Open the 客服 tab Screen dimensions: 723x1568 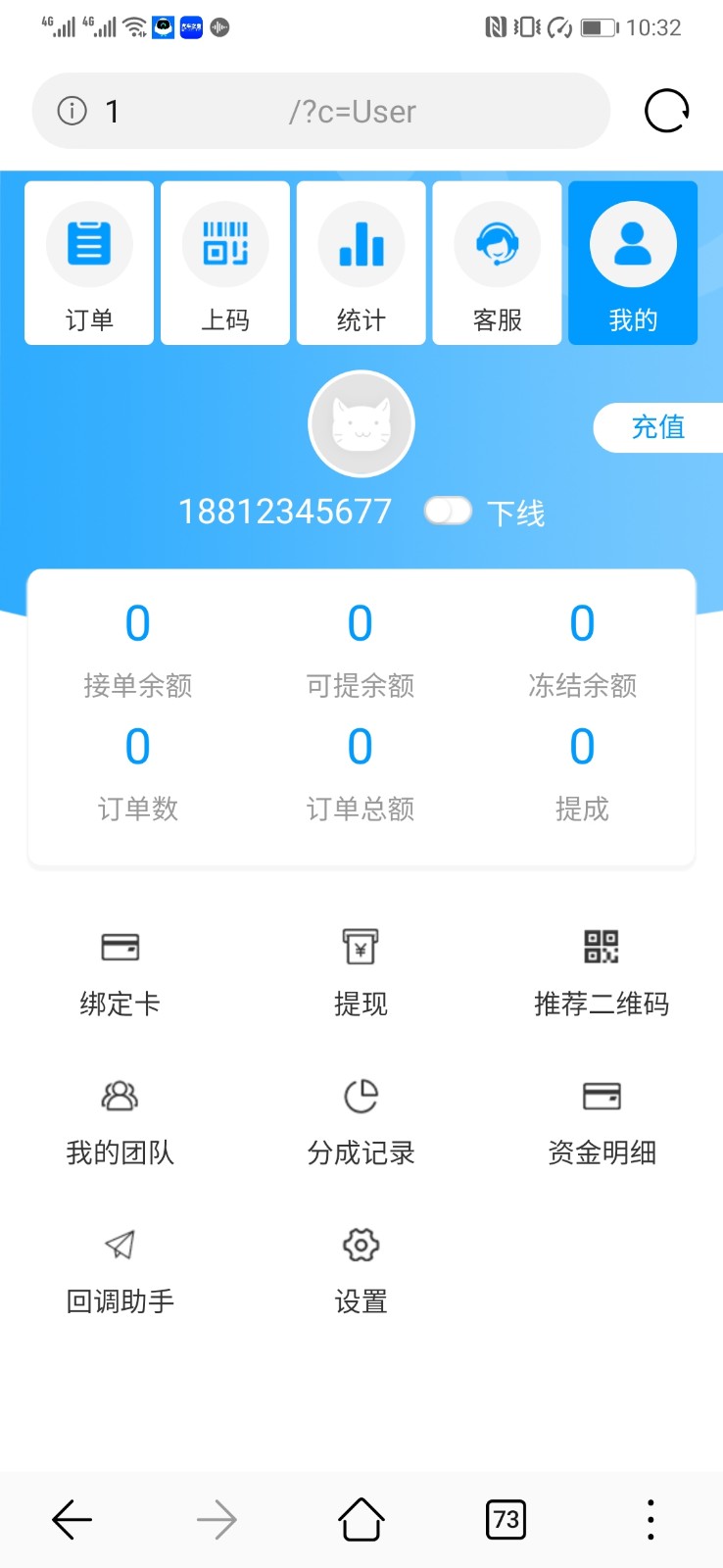tap(498, 263)
